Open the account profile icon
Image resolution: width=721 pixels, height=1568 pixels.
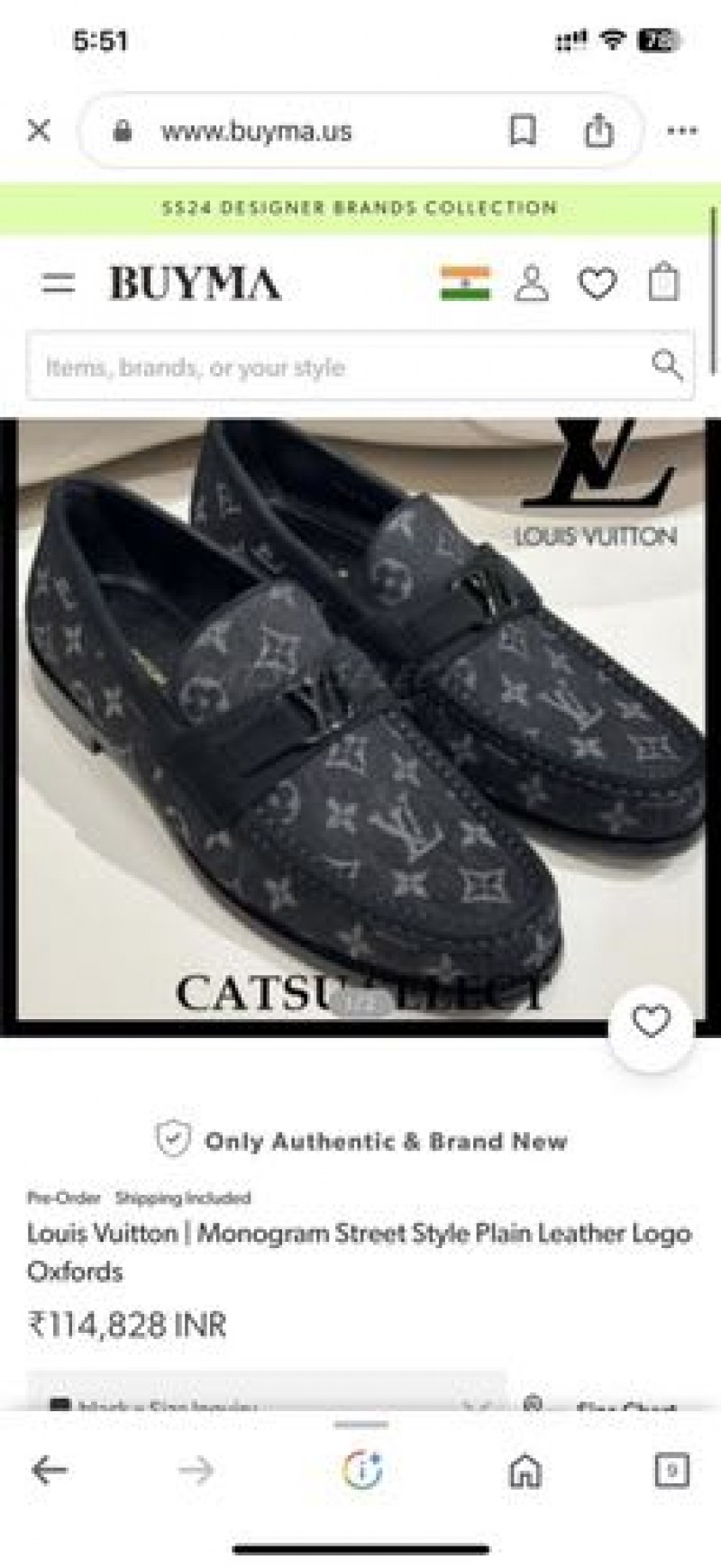pos(532,284)
